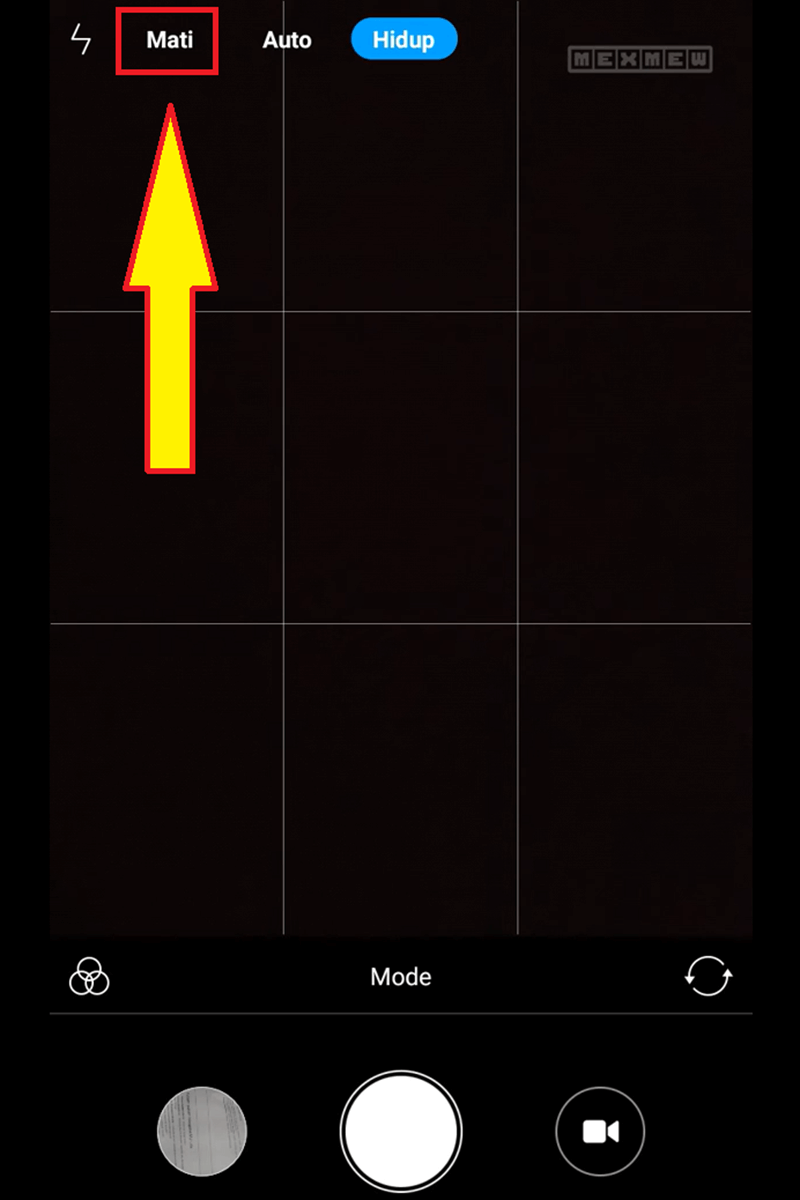Take a photo with the shutter
800x1200 pixels.
(x=400, y=1131)
